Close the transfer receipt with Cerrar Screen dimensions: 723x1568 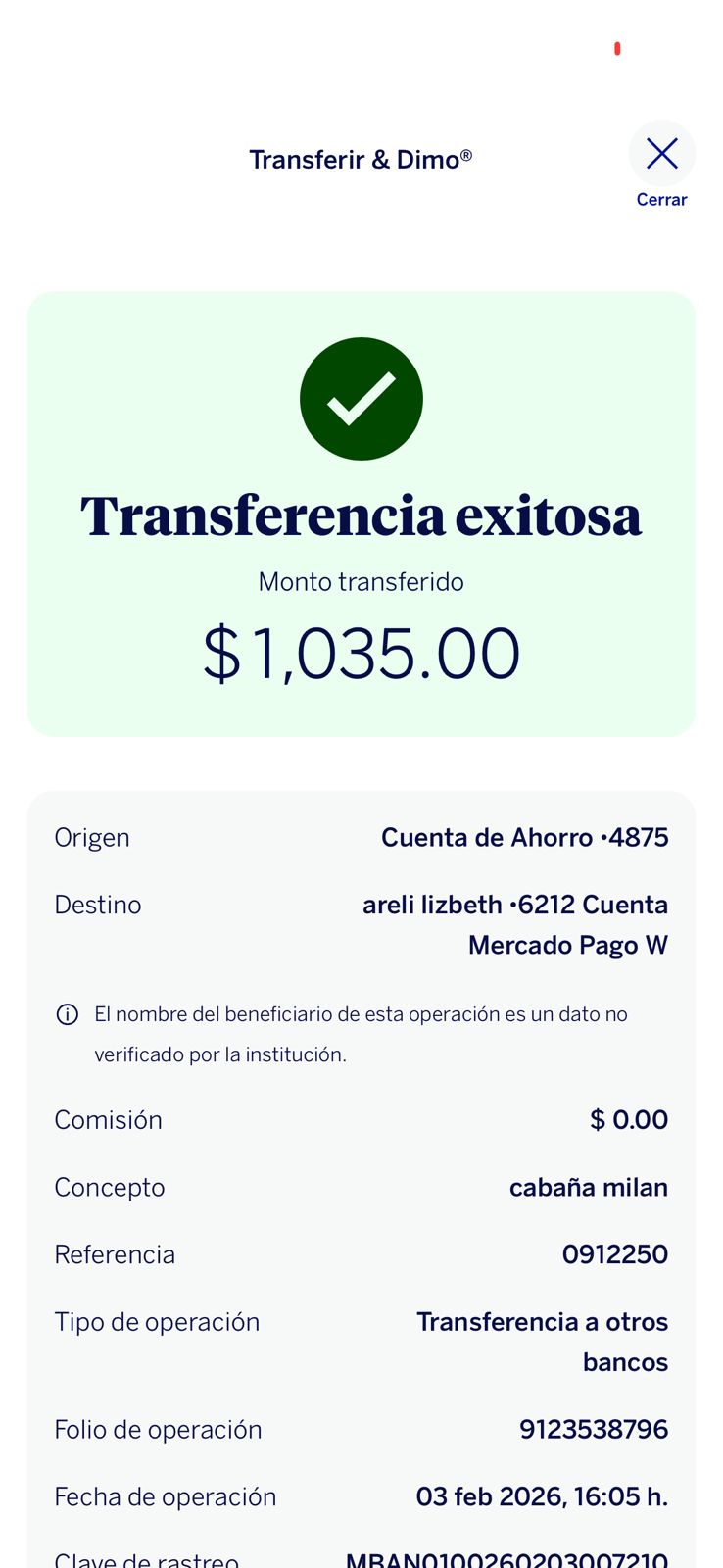(x=661, y=155)
